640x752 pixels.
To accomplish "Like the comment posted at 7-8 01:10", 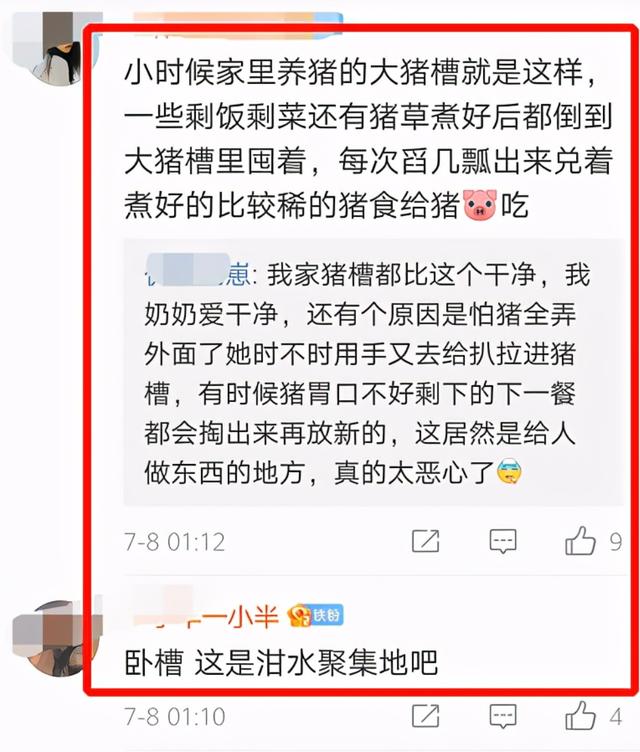I will (580, 716).
